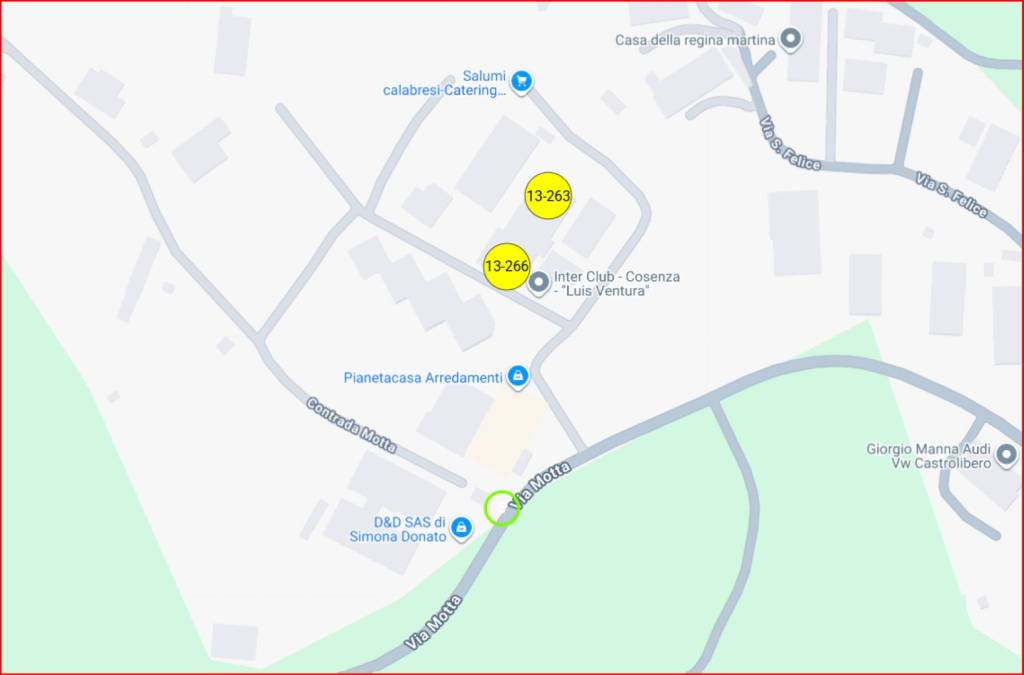Open Inter Club - Cosenza place pin

(539, 284)
